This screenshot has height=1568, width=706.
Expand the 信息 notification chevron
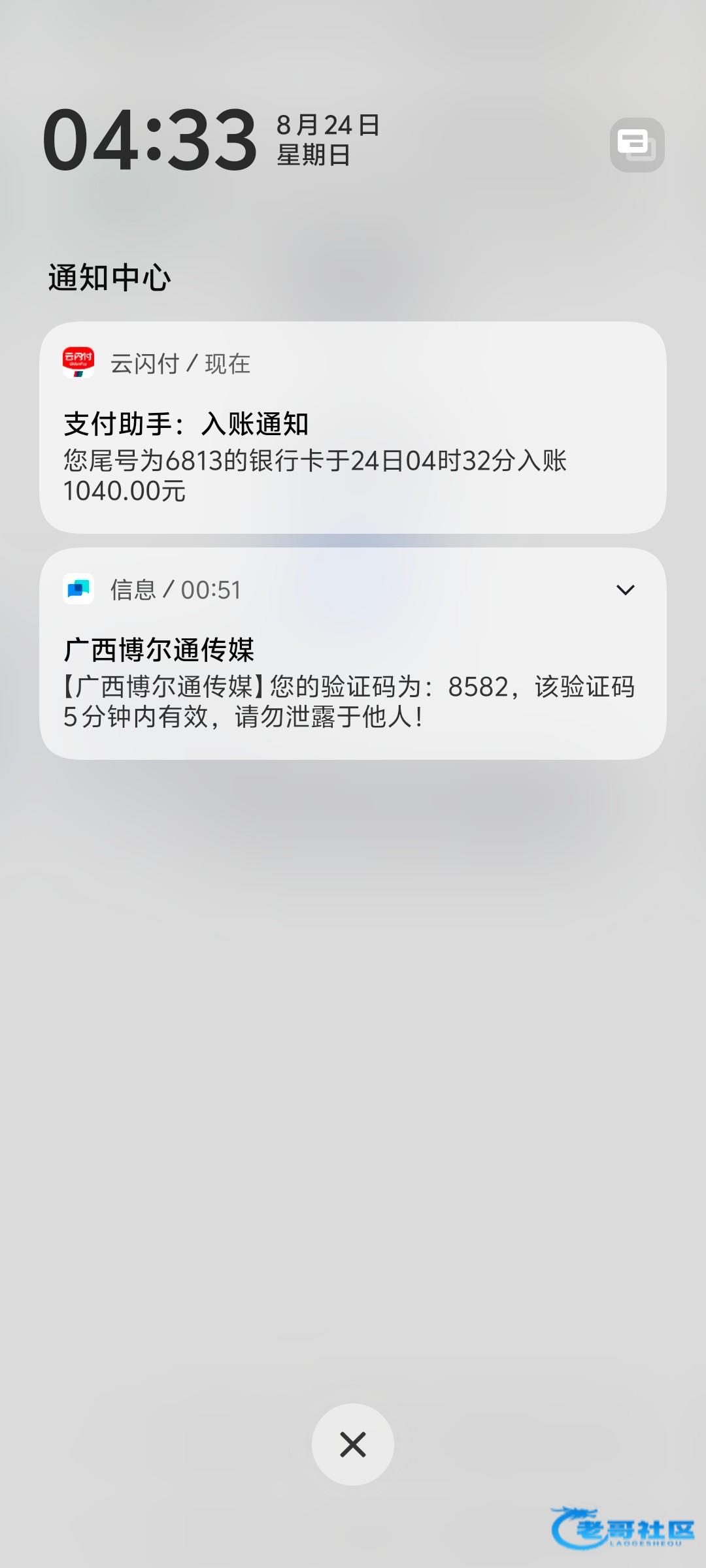(626, 590)
